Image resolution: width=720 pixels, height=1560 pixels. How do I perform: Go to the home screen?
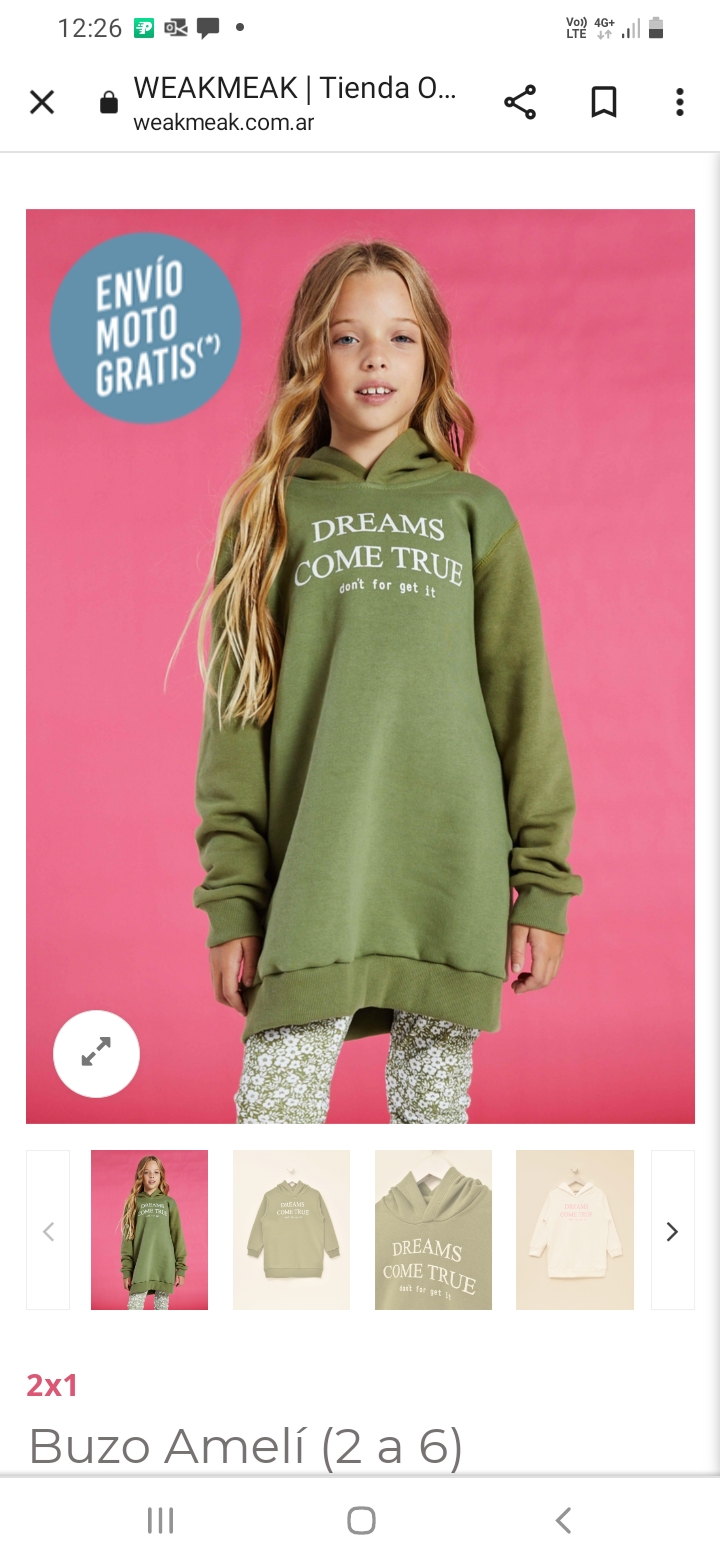pyautogui.click(x=360, y=1520)
